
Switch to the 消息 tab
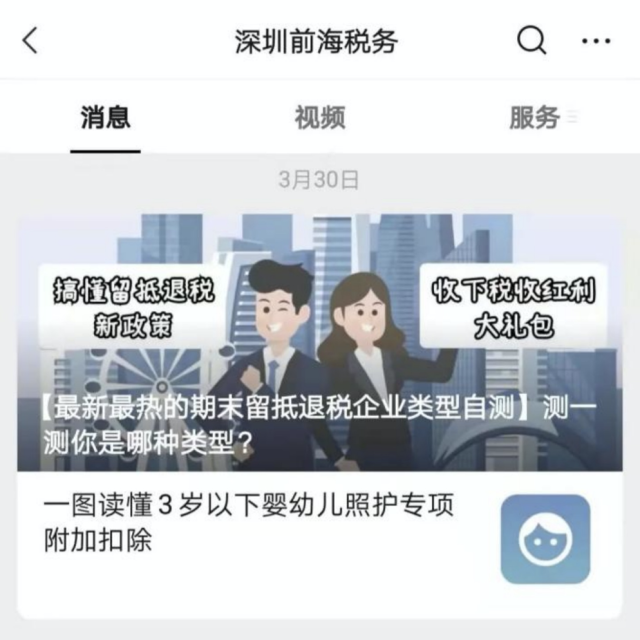pyautogui.click(x=105, y=118)
